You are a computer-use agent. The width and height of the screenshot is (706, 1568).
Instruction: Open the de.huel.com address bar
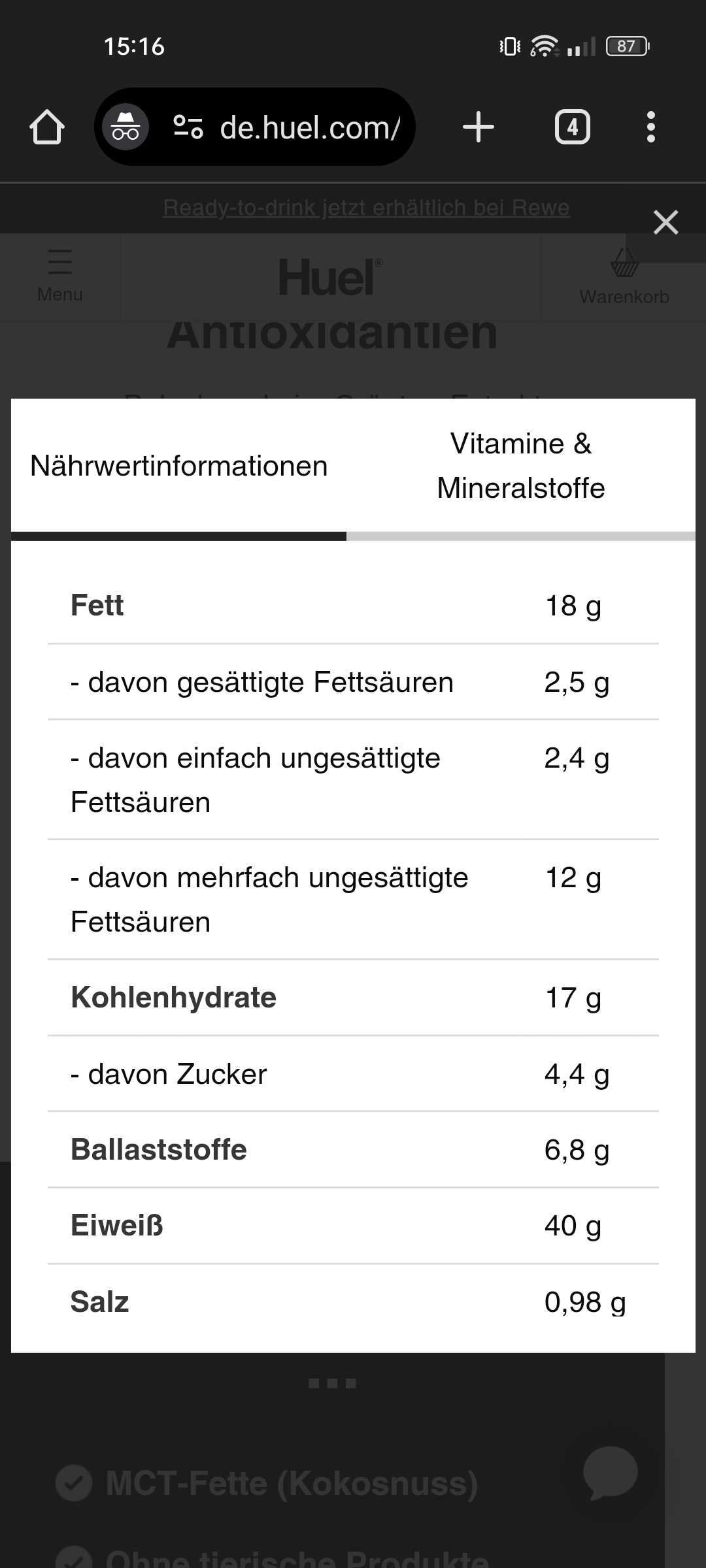(x=309, y=127)
